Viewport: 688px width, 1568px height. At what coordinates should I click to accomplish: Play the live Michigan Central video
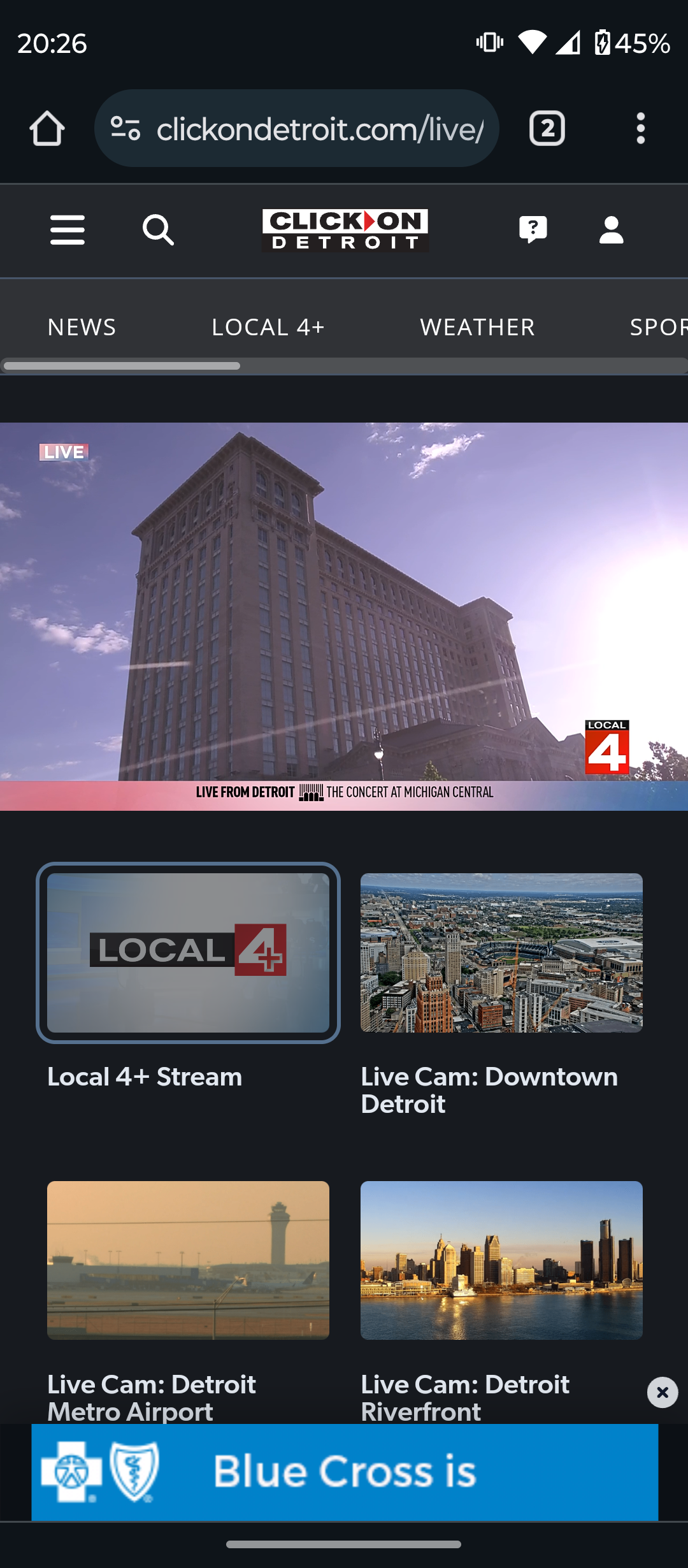click(344, 616)
